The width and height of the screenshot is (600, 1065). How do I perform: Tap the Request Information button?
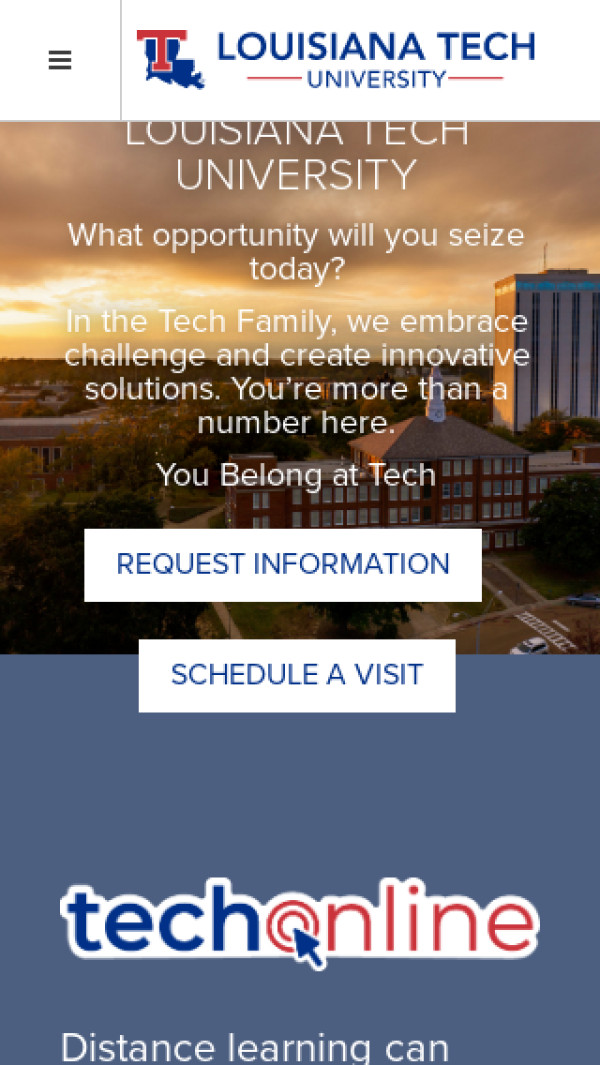point(283,565)
